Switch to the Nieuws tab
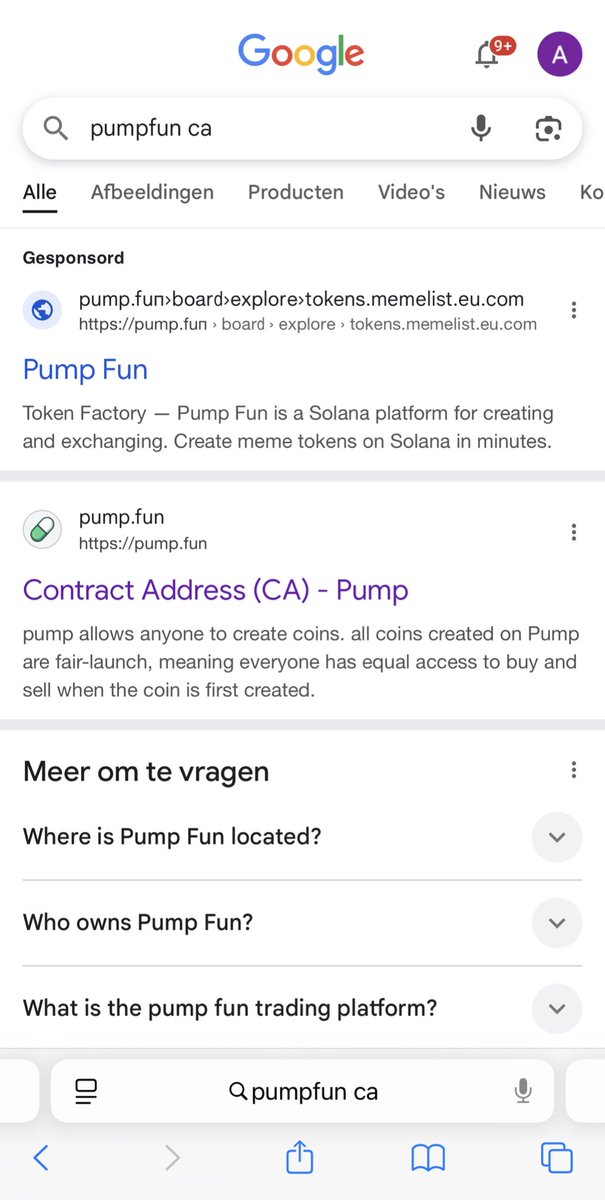This screenshot has width=605, height=1200. click(x=512, y=192)
